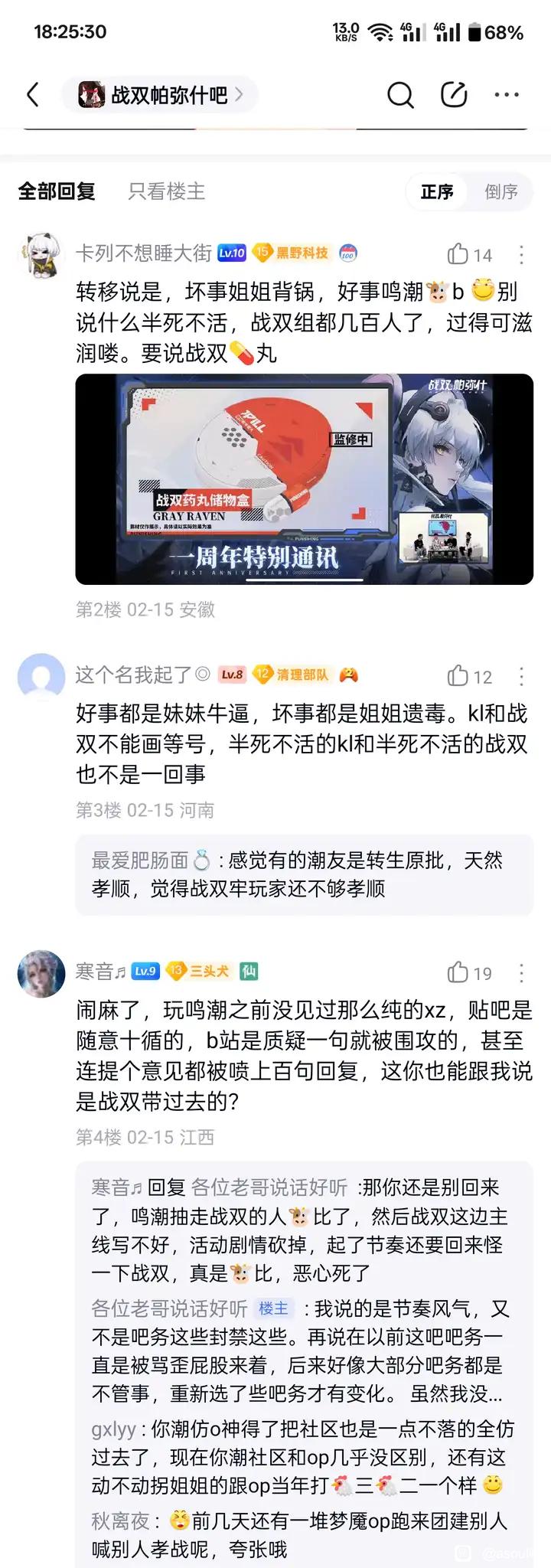This screenshot has height=1568, width=551.
Task: Open more options on 卡列不想睡大街's reply
Action: tap(521, 254)
